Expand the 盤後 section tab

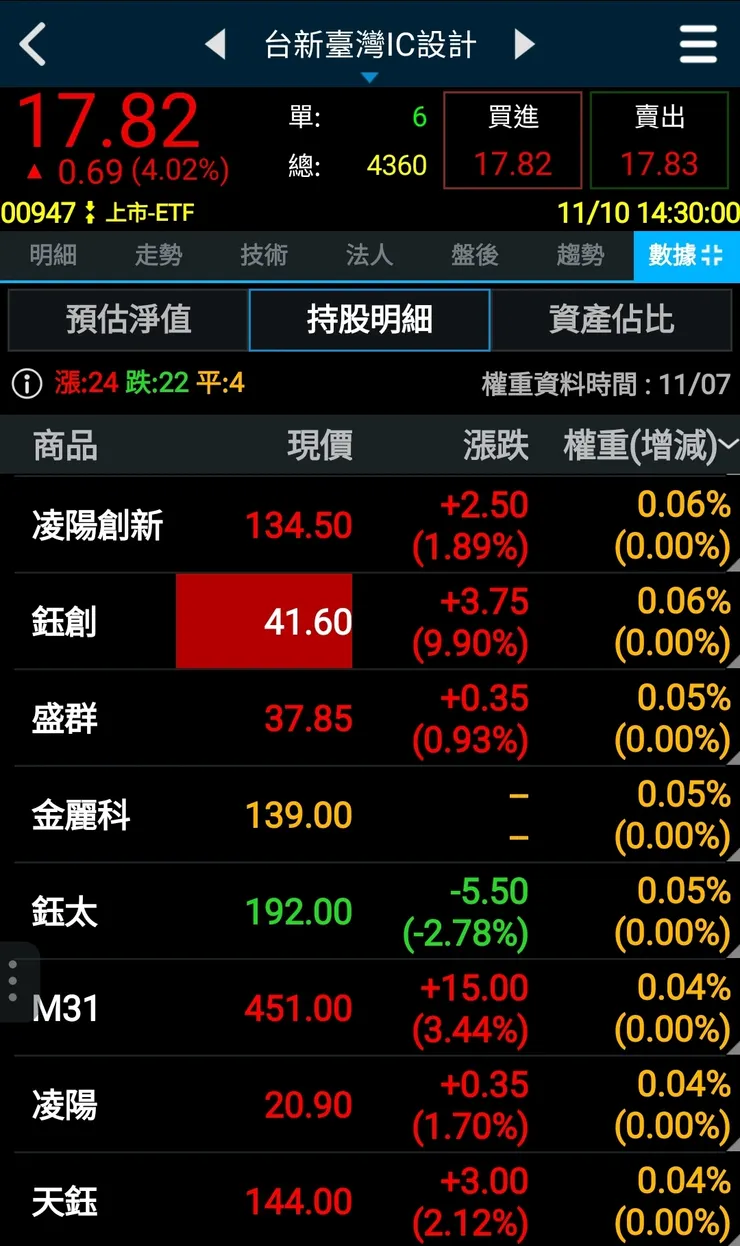474,257
